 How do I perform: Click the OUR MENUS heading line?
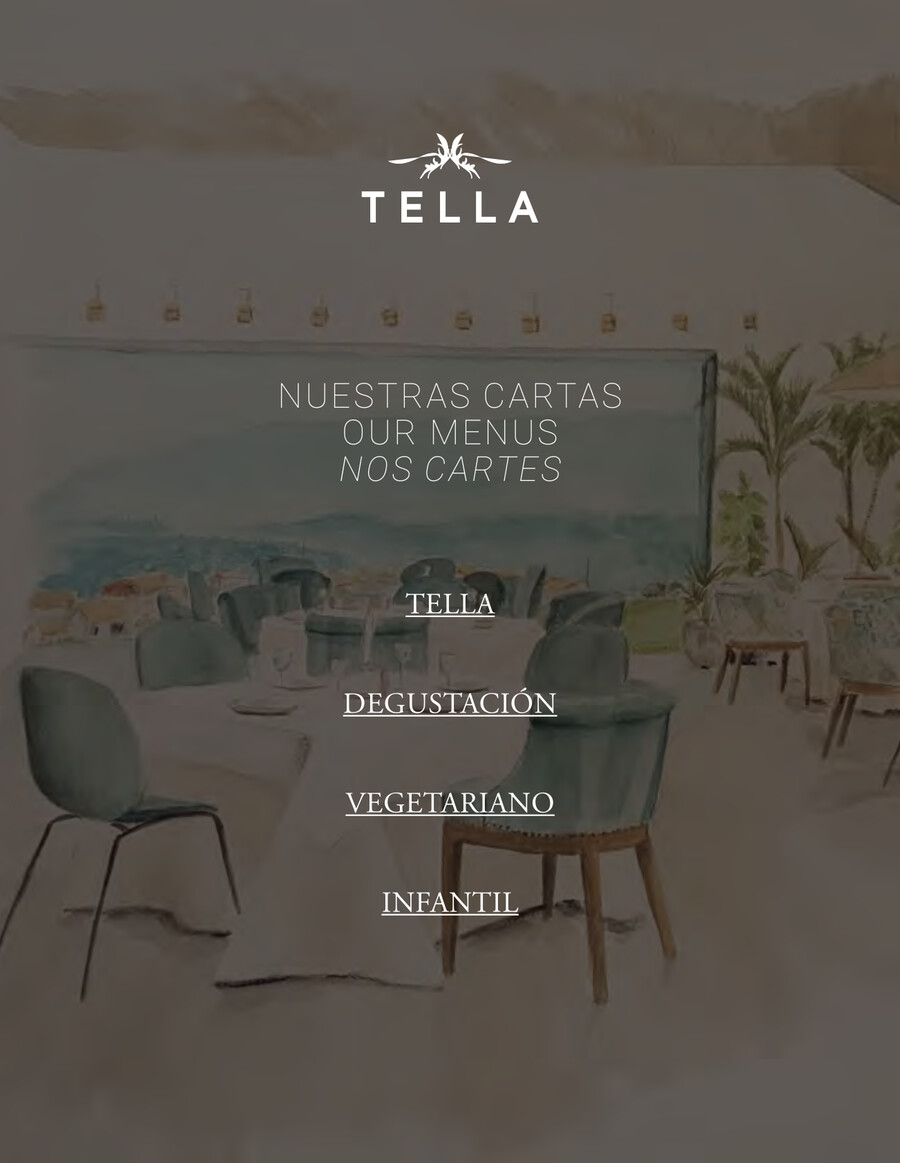[451, 431]
